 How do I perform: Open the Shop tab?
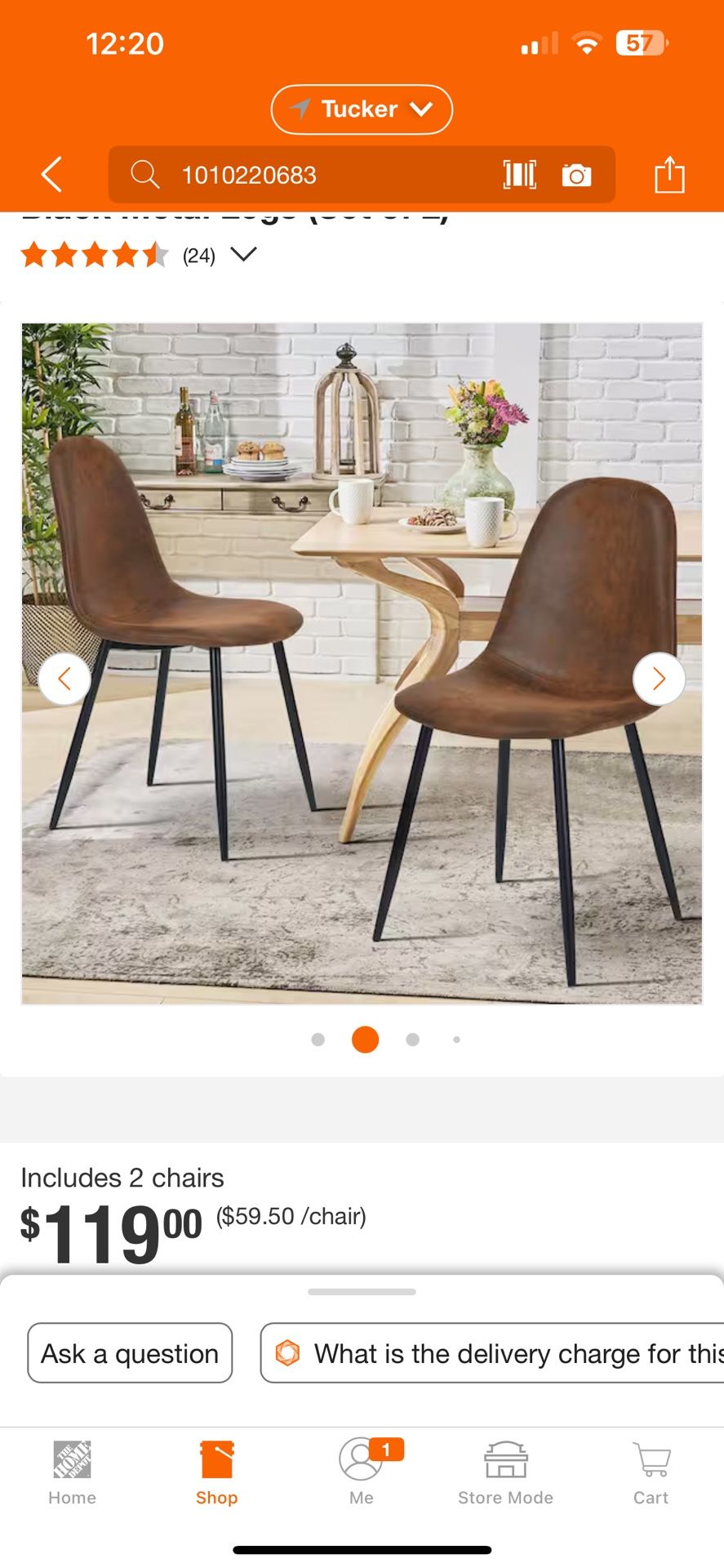point(216,1472)
